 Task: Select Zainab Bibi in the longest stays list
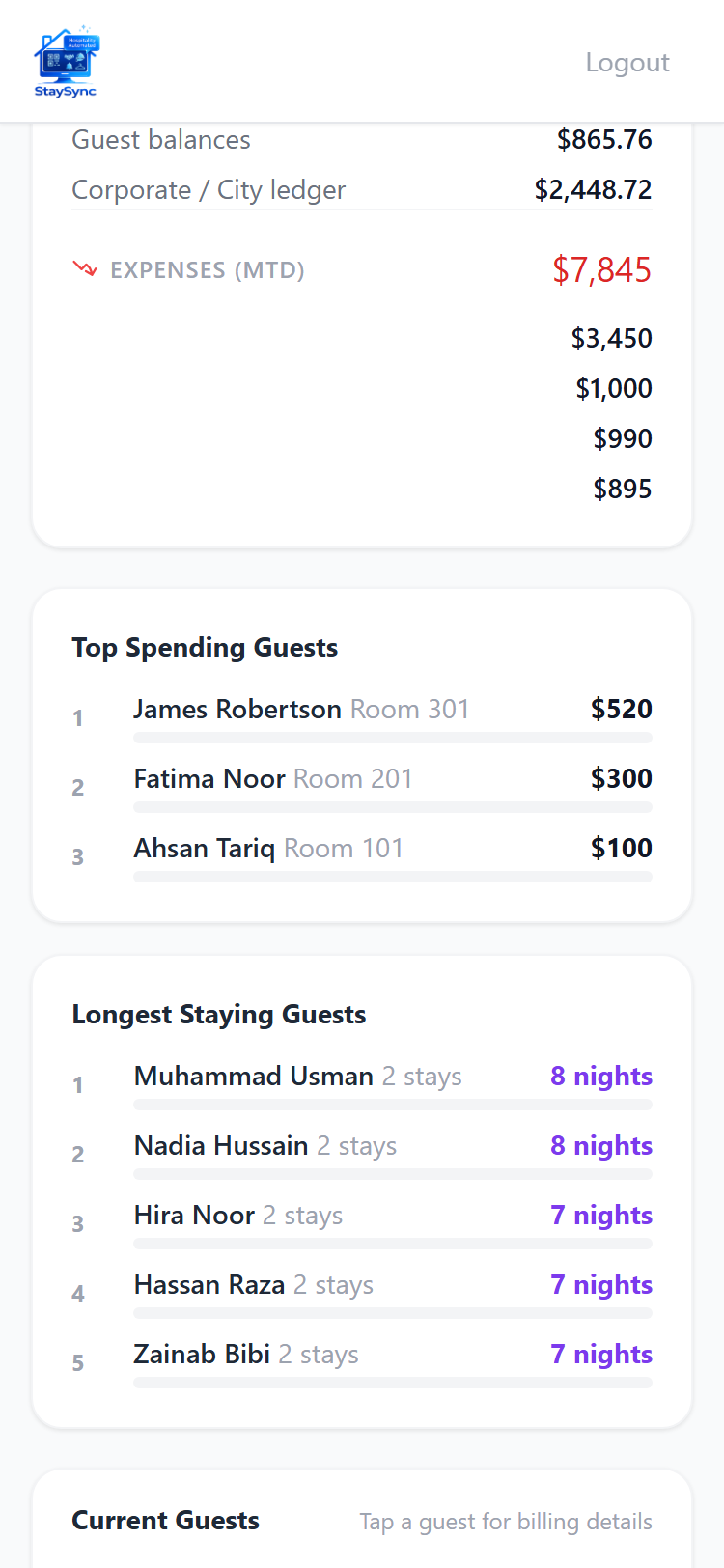click(x=201, y=1354)
